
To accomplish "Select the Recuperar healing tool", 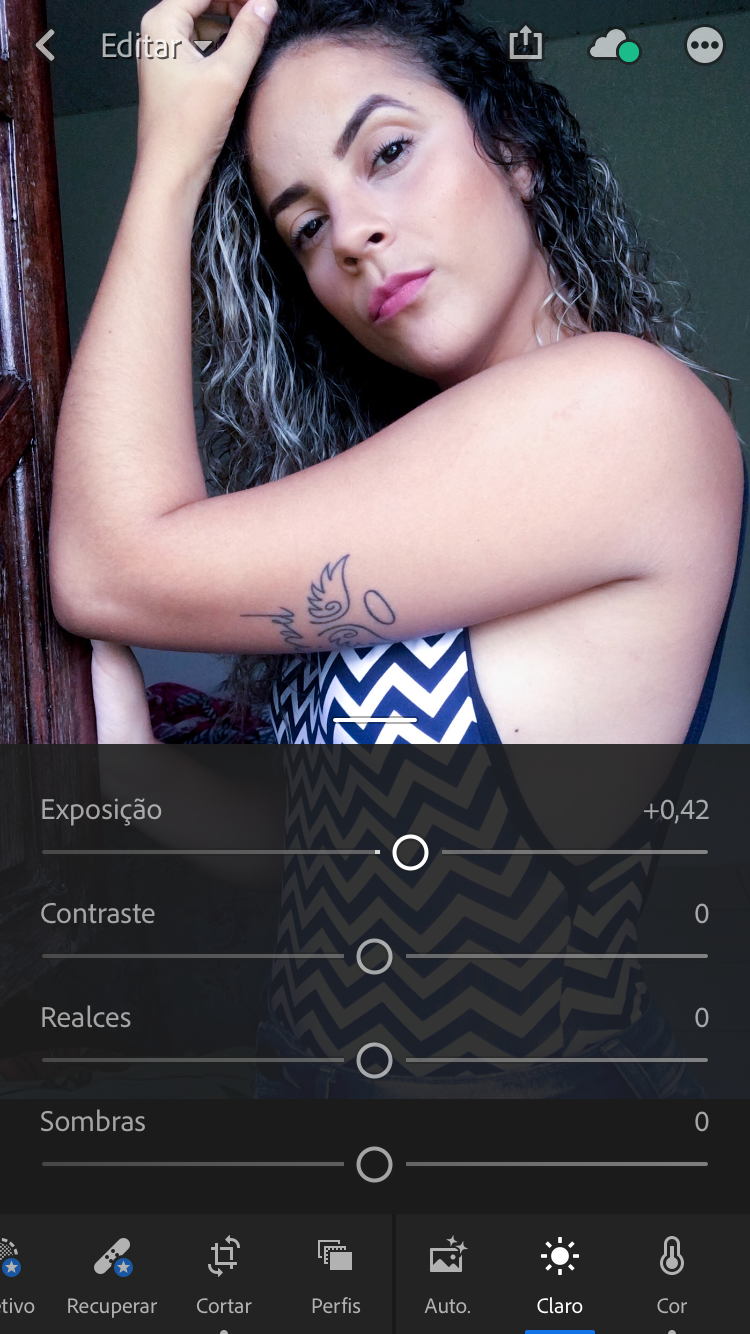I will coord(112,1274).
